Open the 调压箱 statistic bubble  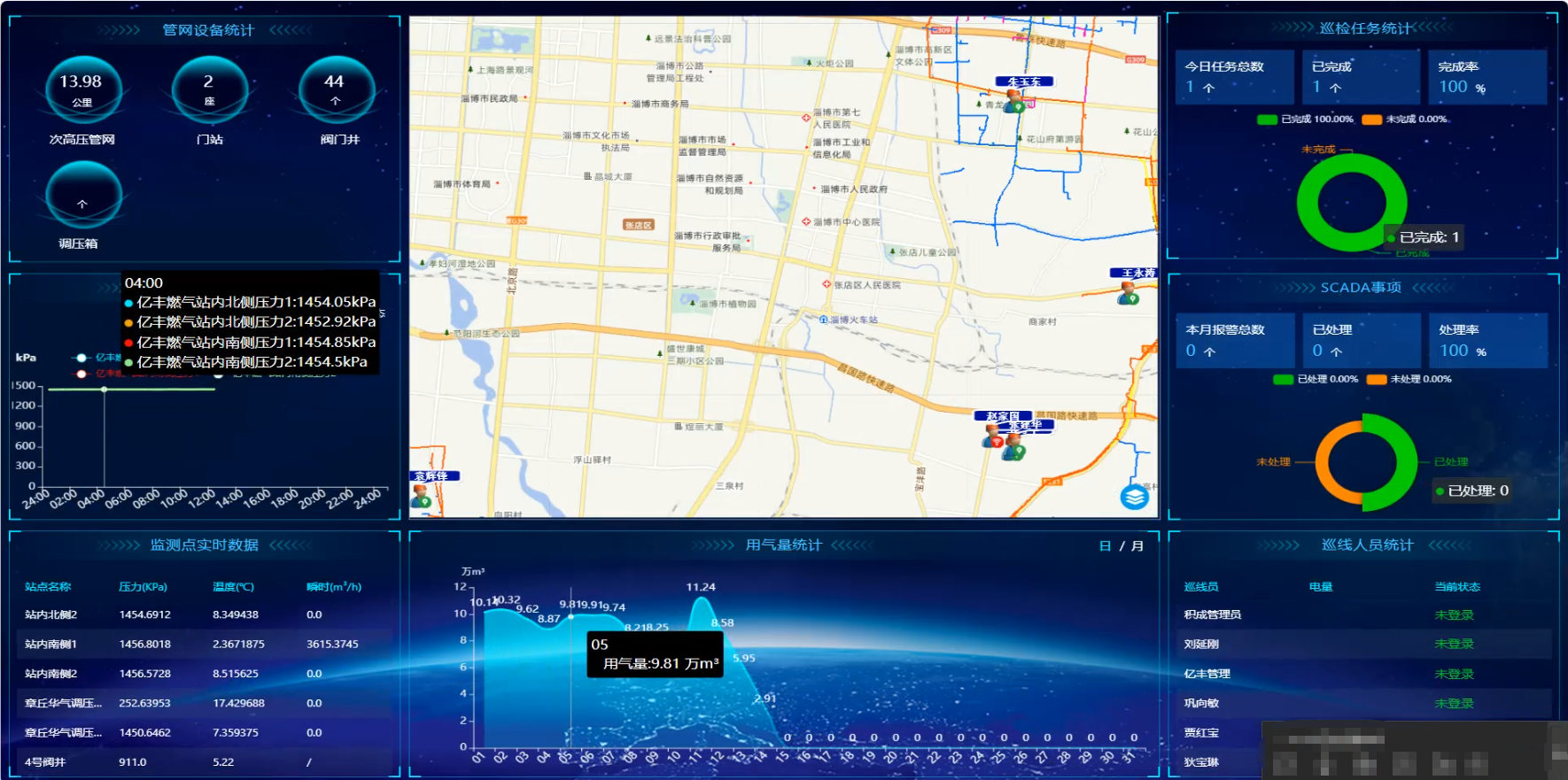pyautogui.click(x=82, y=197)
